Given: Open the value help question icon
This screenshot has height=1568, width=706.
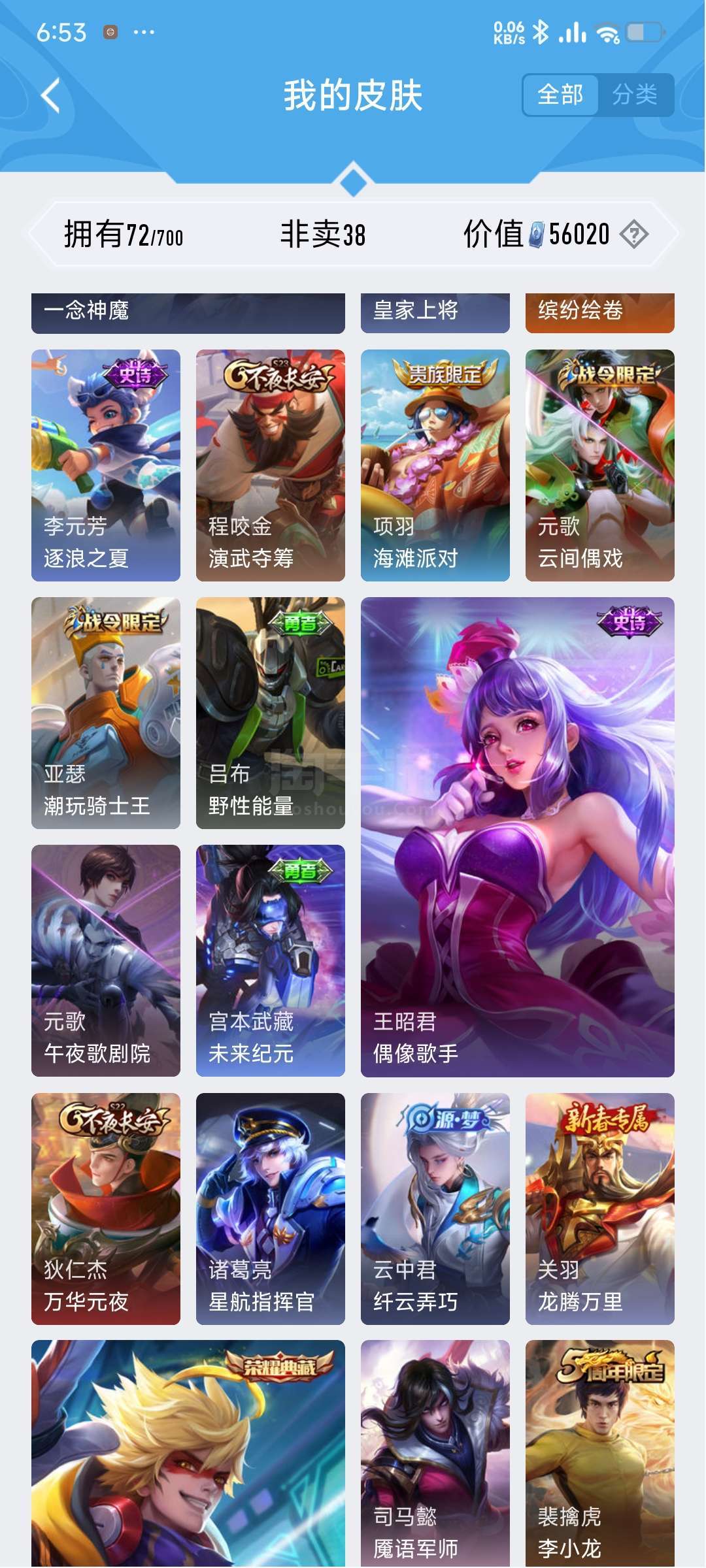Looking at the screenshot, I should click(633, 234).
